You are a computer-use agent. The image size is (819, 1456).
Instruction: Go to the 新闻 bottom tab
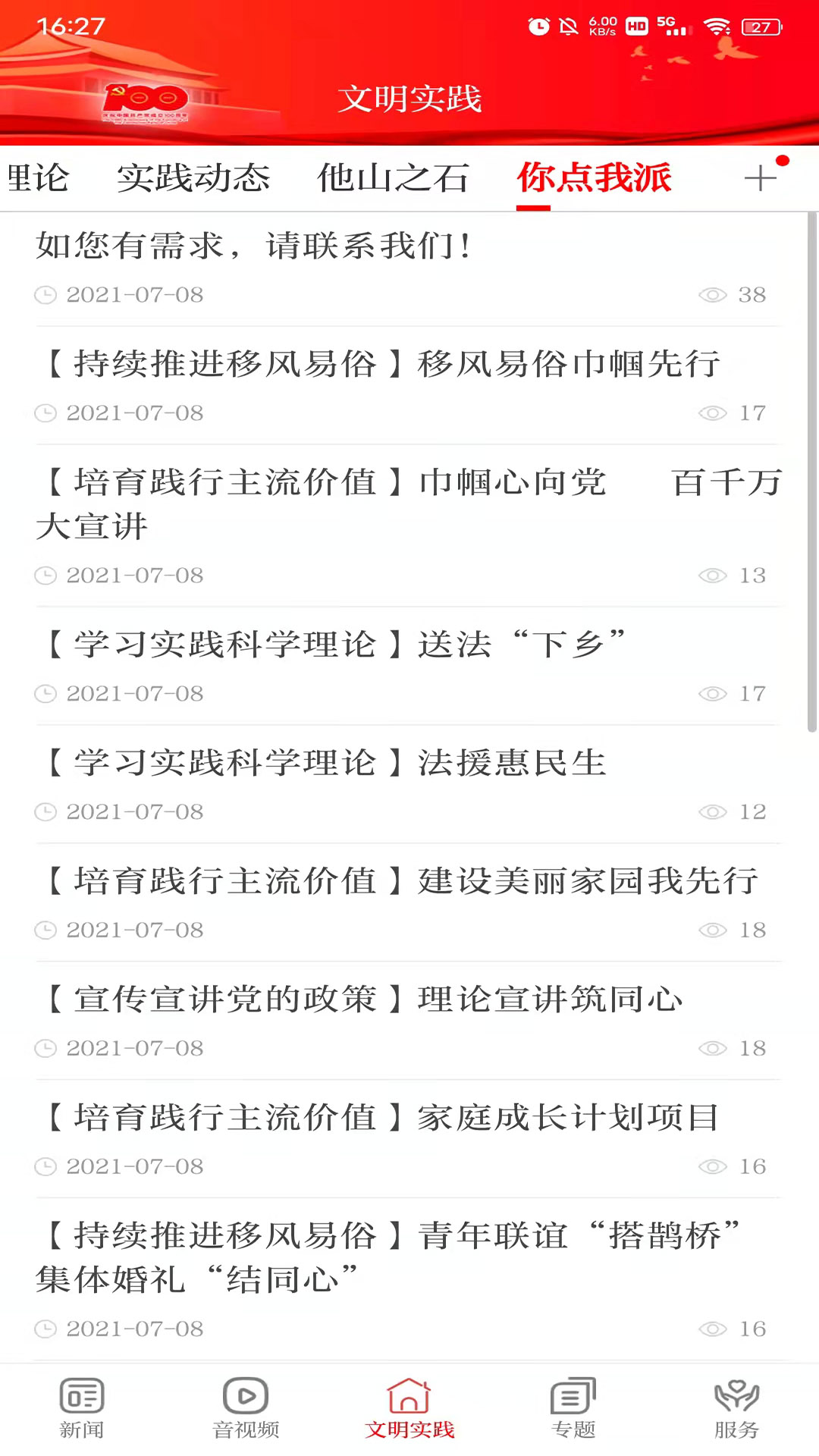82,1408
